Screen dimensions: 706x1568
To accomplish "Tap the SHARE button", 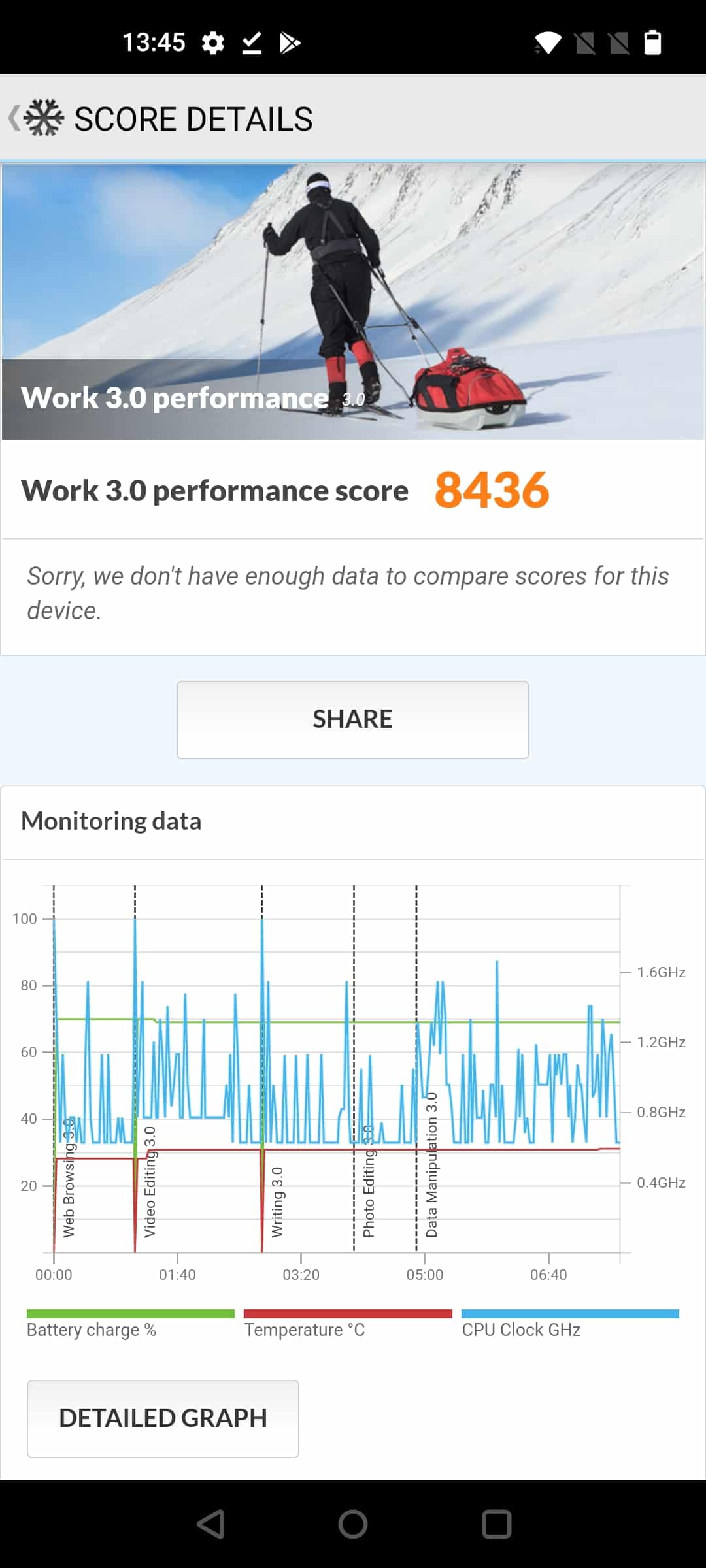I will (352, 719).
